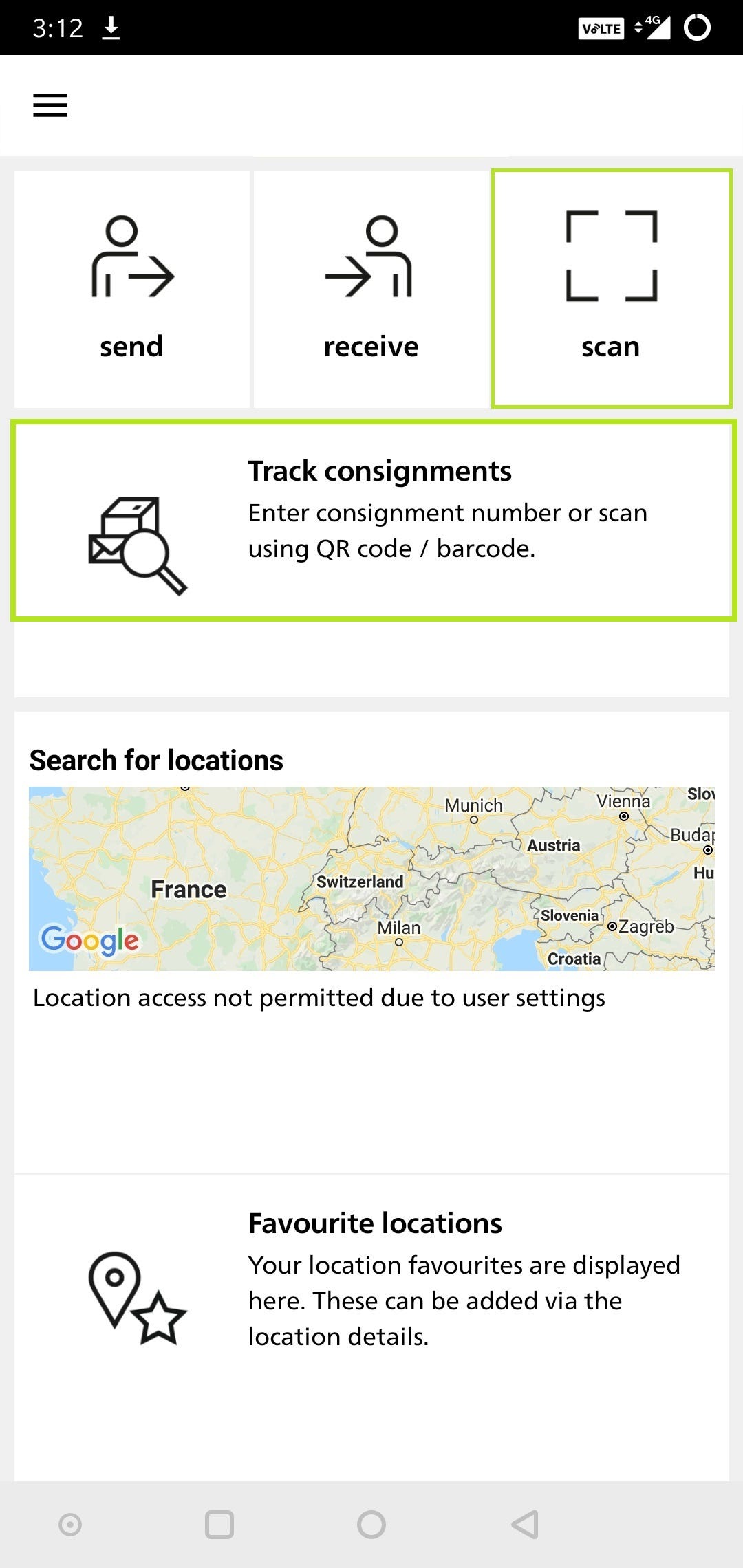Go to the home screen via the system button

[x=371, y=1525]
